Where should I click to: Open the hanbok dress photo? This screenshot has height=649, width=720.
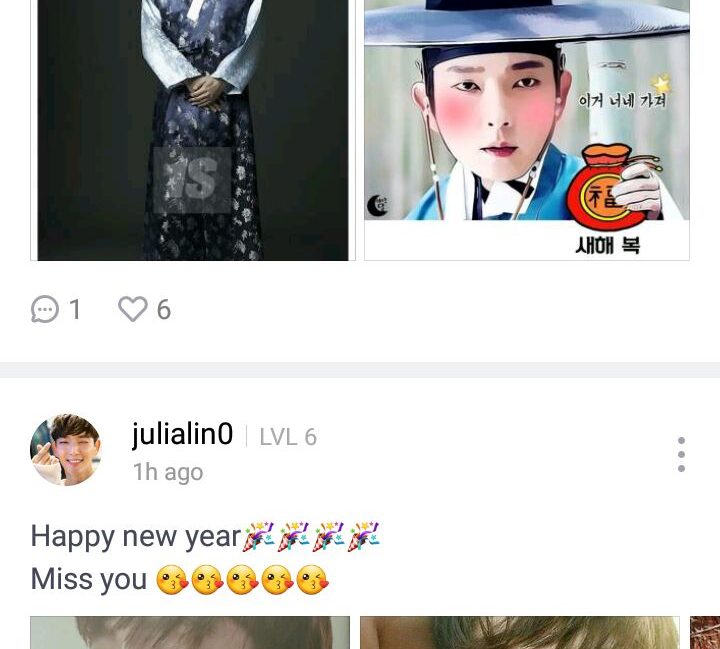pyautogui.click(x=192, y=130)
